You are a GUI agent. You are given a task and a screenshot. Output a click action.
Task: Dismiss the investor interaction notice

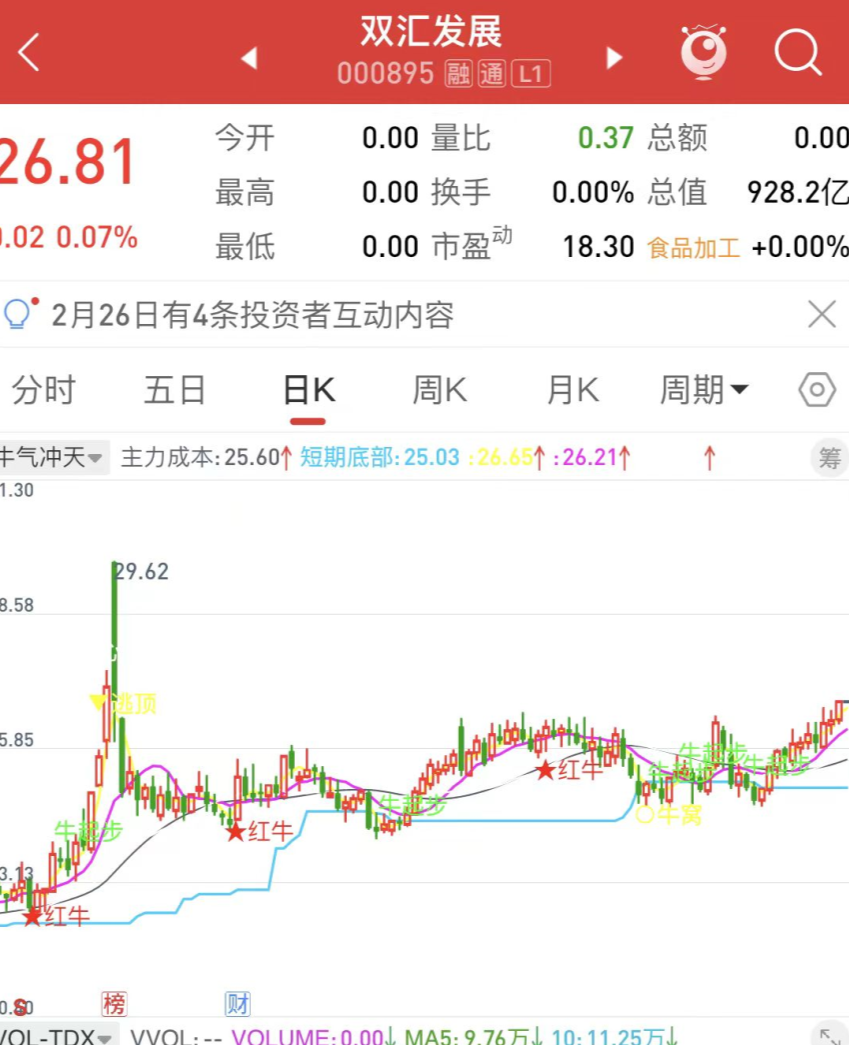click(821, 316)
